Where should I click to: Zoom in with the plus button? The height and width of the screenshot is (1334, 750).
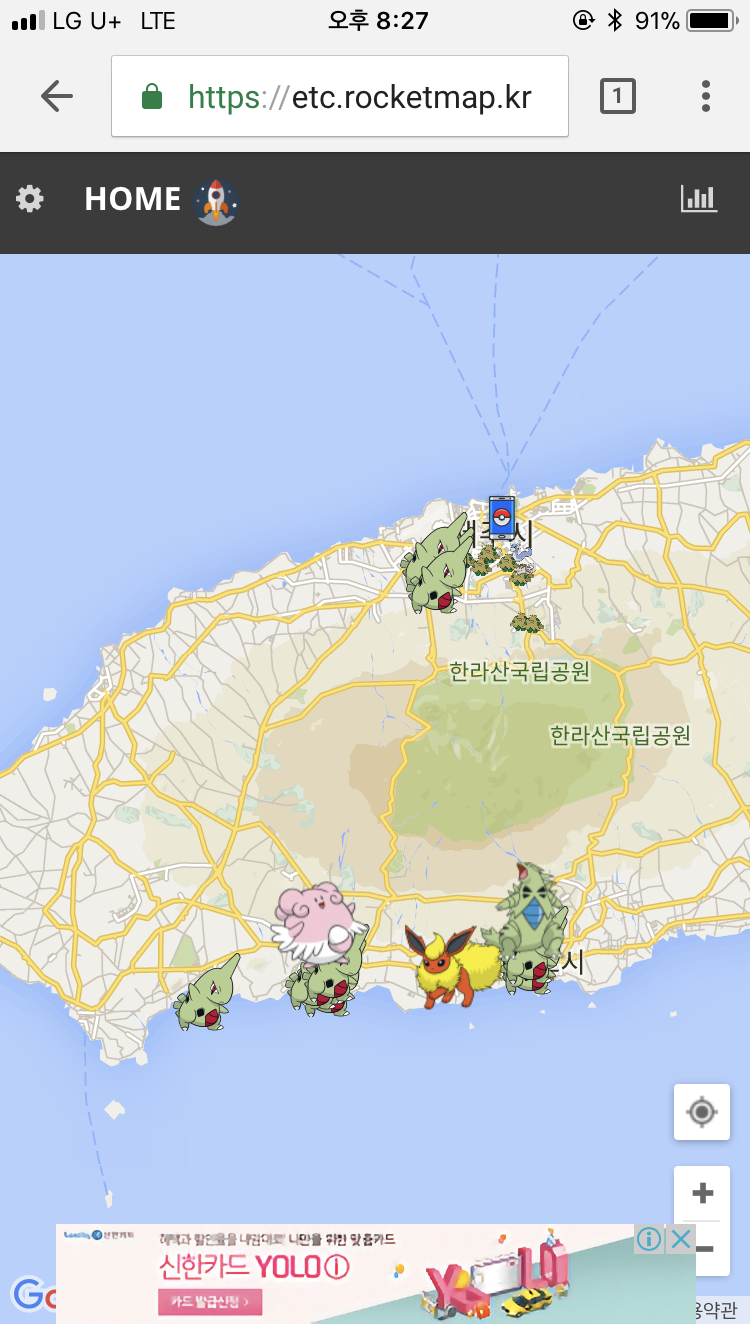pyautogui.click(x=702, y=1193)
